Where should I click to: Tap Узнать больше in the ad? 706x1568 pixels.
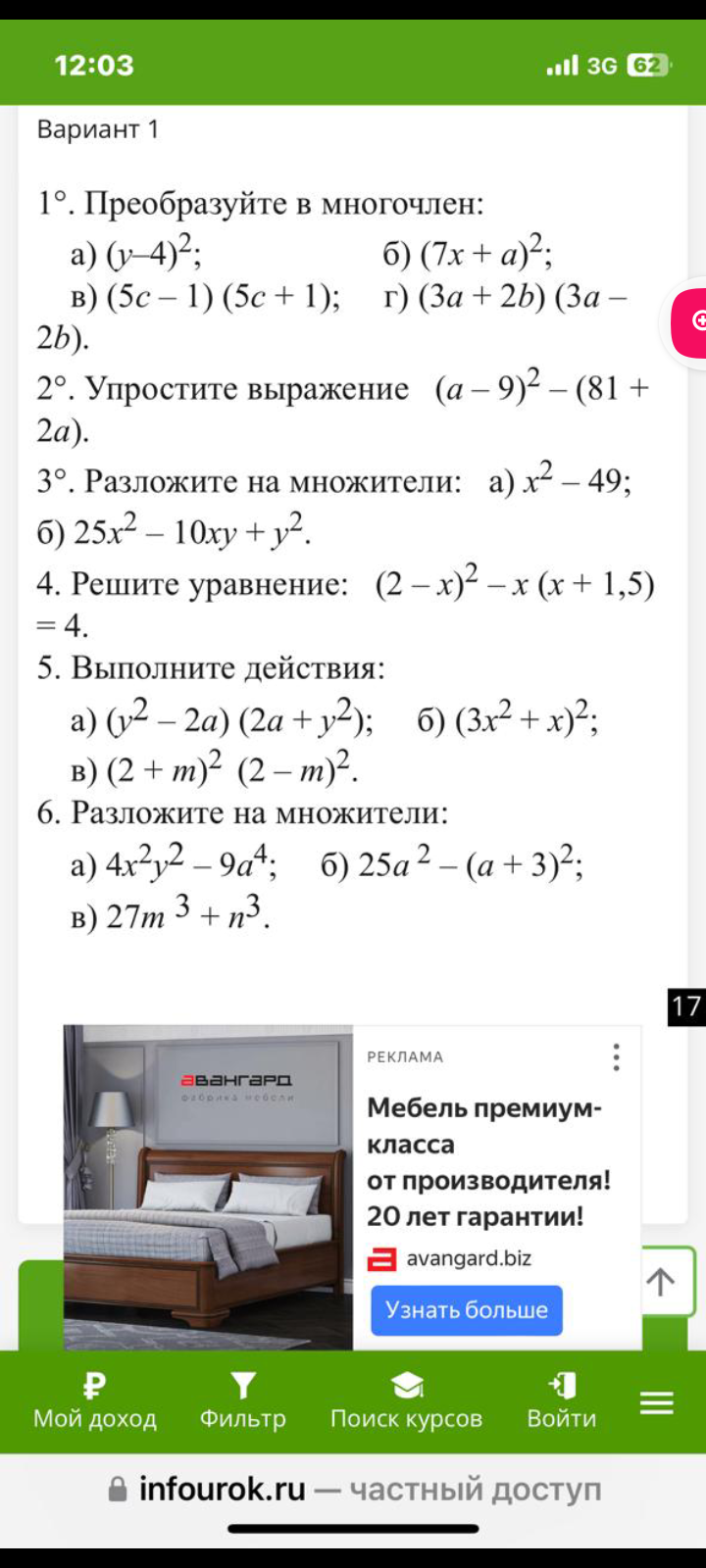466,1310
